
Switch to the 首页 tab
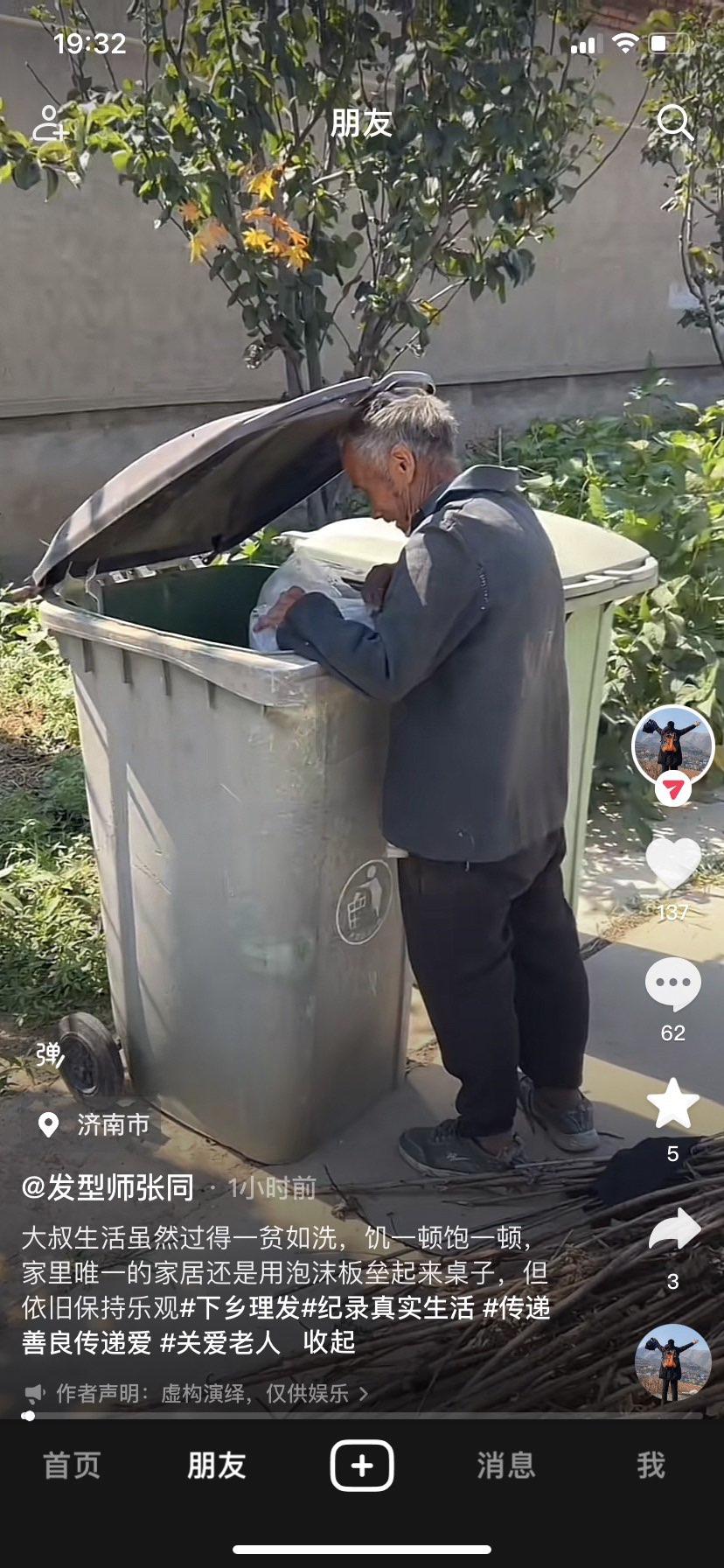click(x=72, y=1466)
